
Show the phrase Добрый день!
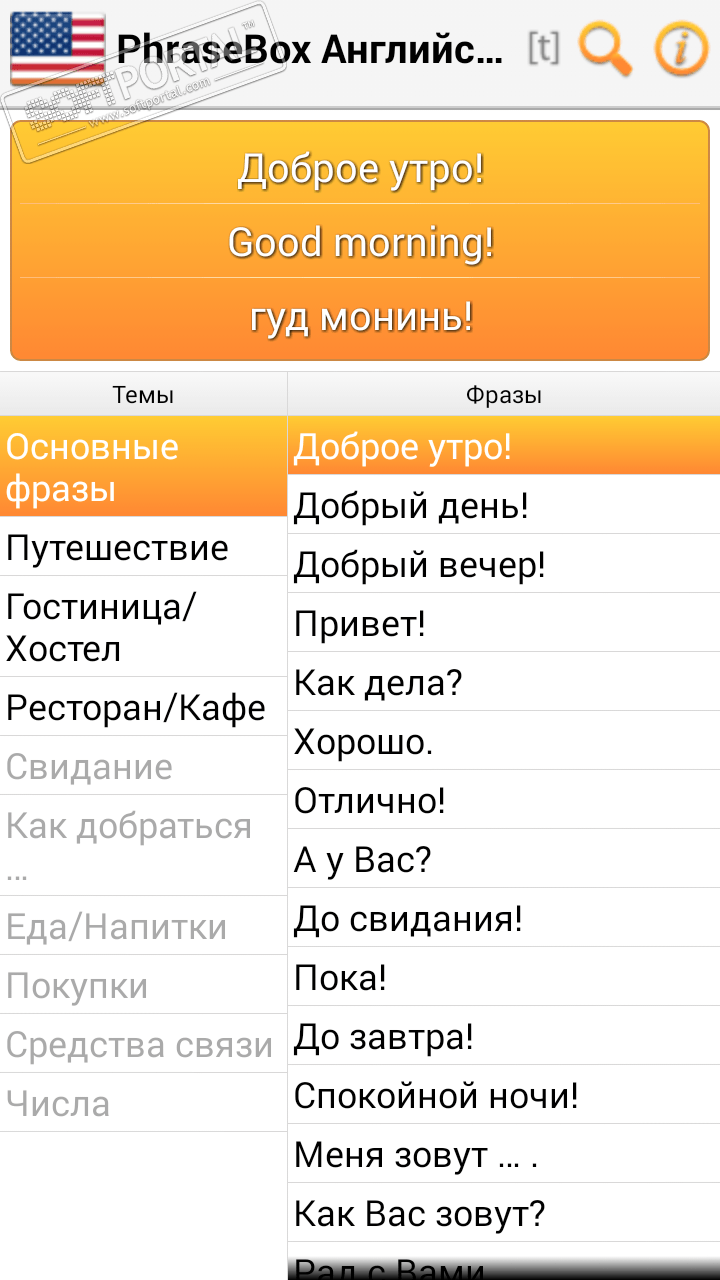(503, 506)
